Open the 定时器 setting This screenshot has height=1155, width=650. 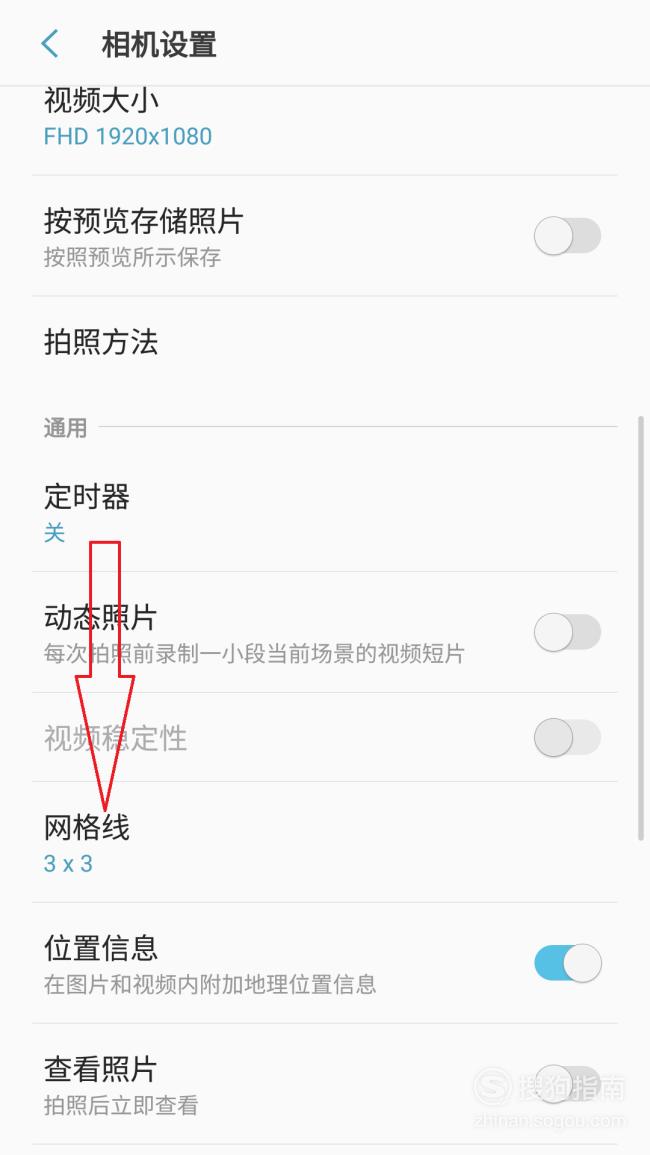[324, 512]
